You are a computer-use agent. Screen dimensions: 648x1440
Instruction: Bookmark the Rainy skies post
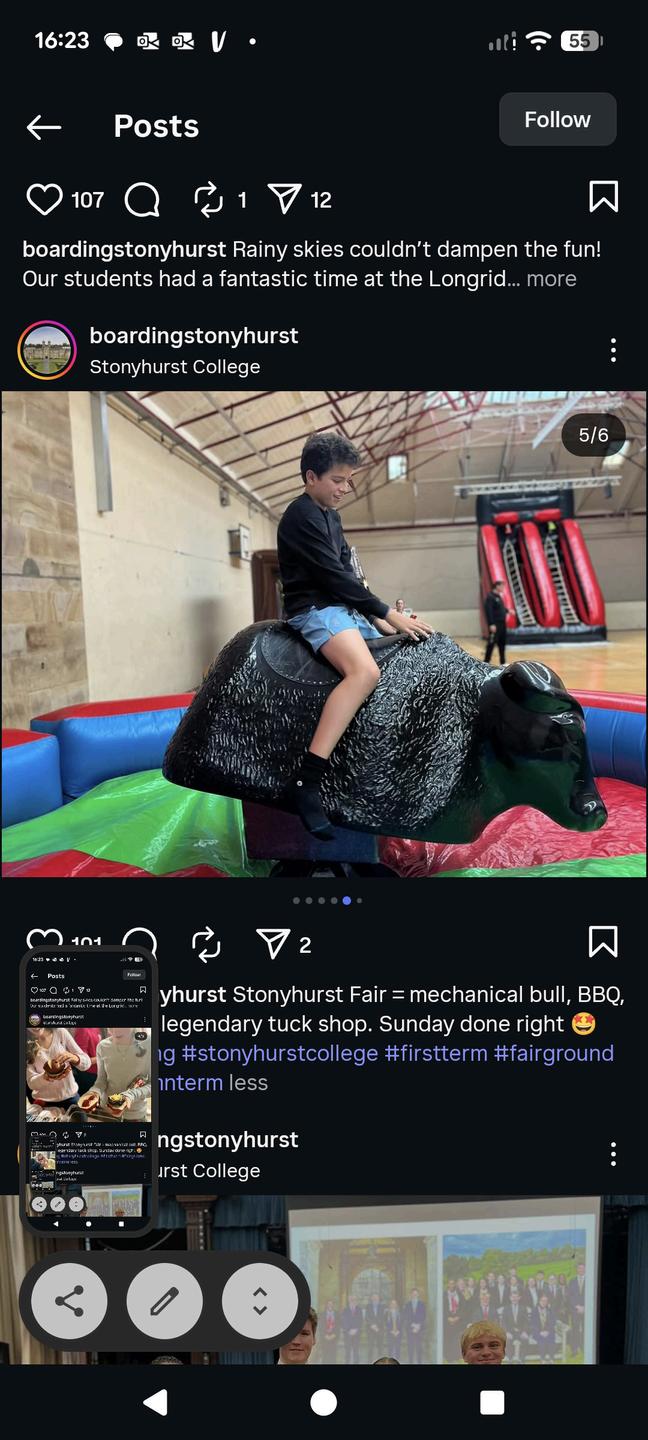coord(603,197)
